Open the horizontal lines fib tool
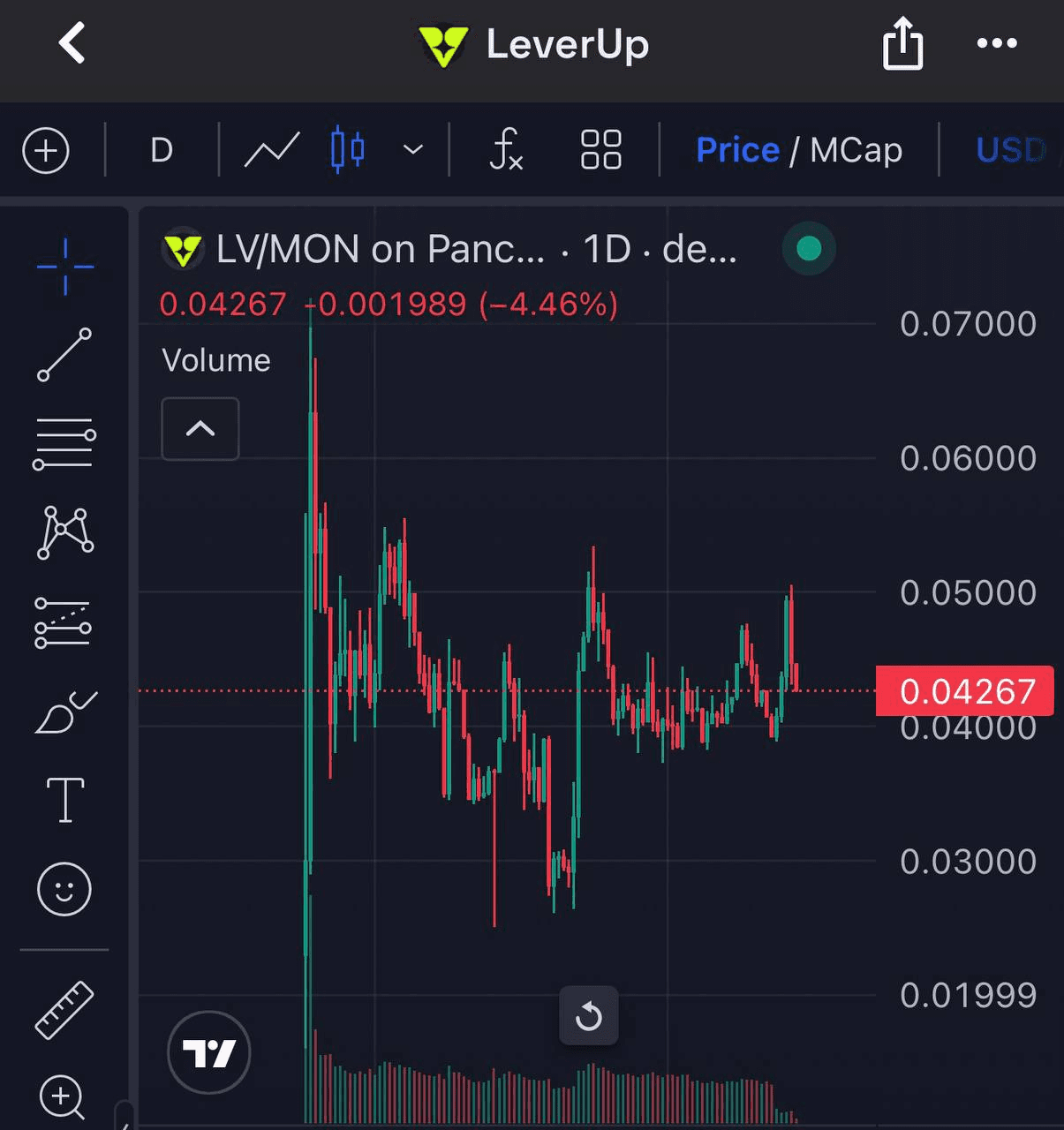This screenshot has width=1064, height=1130. 64,444
